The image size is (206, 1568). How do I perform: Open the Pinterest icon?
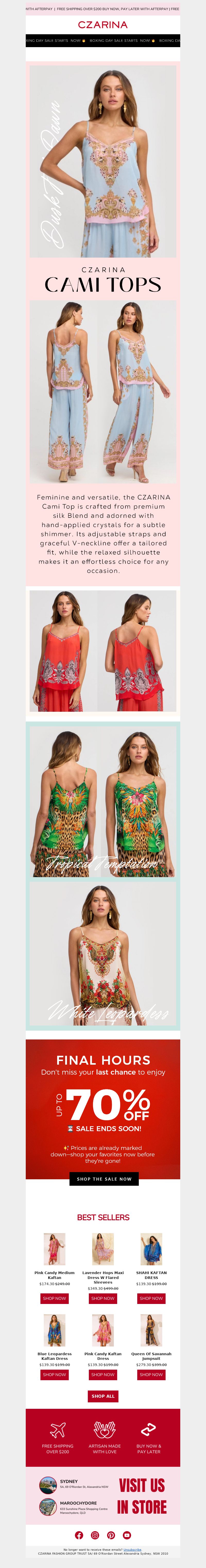(x=110, y=1535)
